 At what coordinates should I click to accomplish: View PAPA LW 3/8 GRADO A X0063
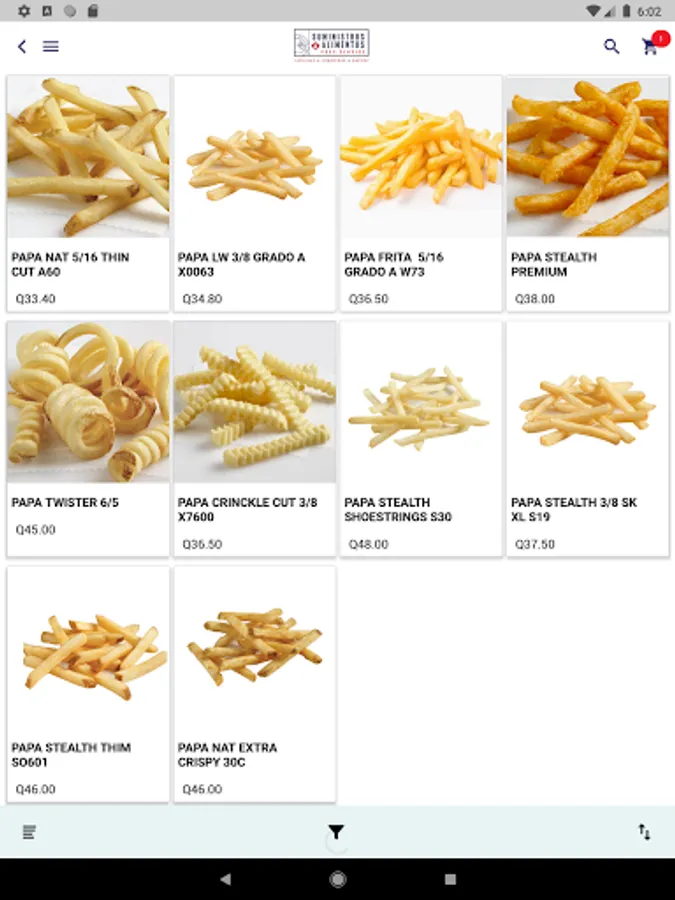tap(255, 193)
